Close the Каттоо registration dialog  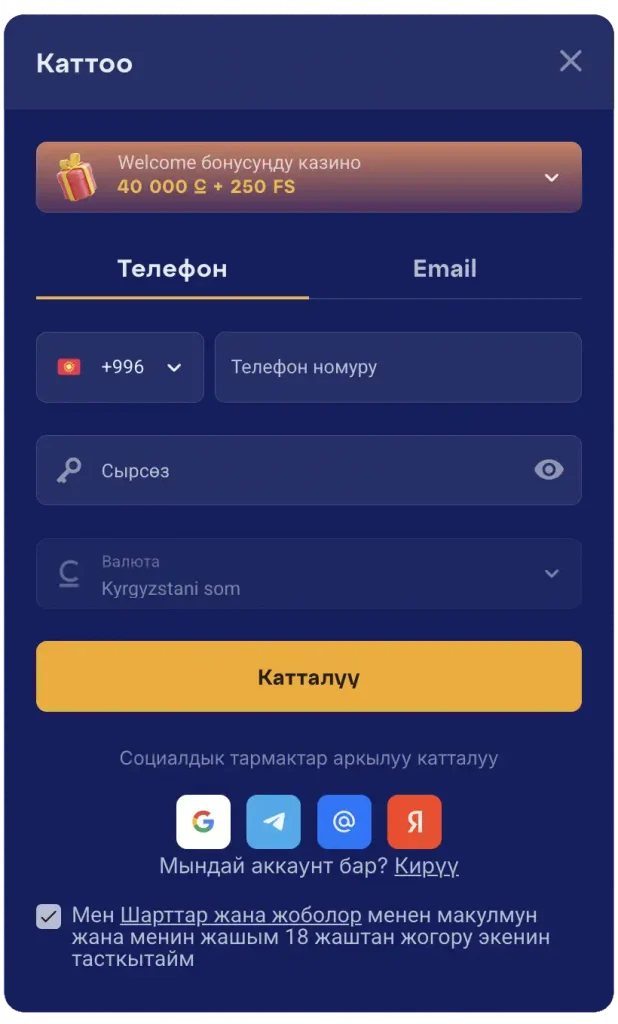tap(570, 61)
